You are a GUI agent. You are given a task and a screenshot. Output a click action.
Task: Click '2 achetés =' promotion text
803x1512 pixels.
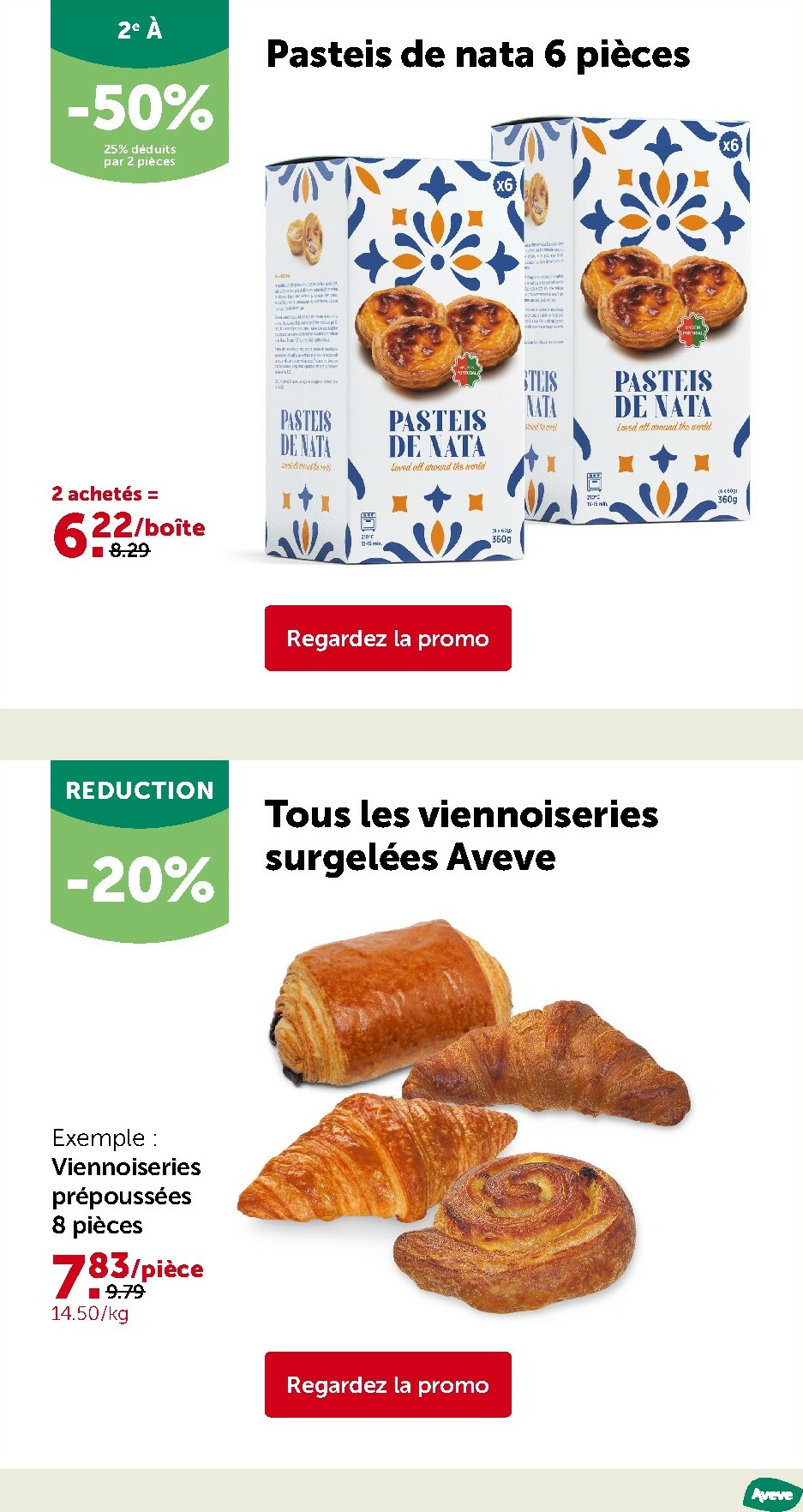[104, 494]
